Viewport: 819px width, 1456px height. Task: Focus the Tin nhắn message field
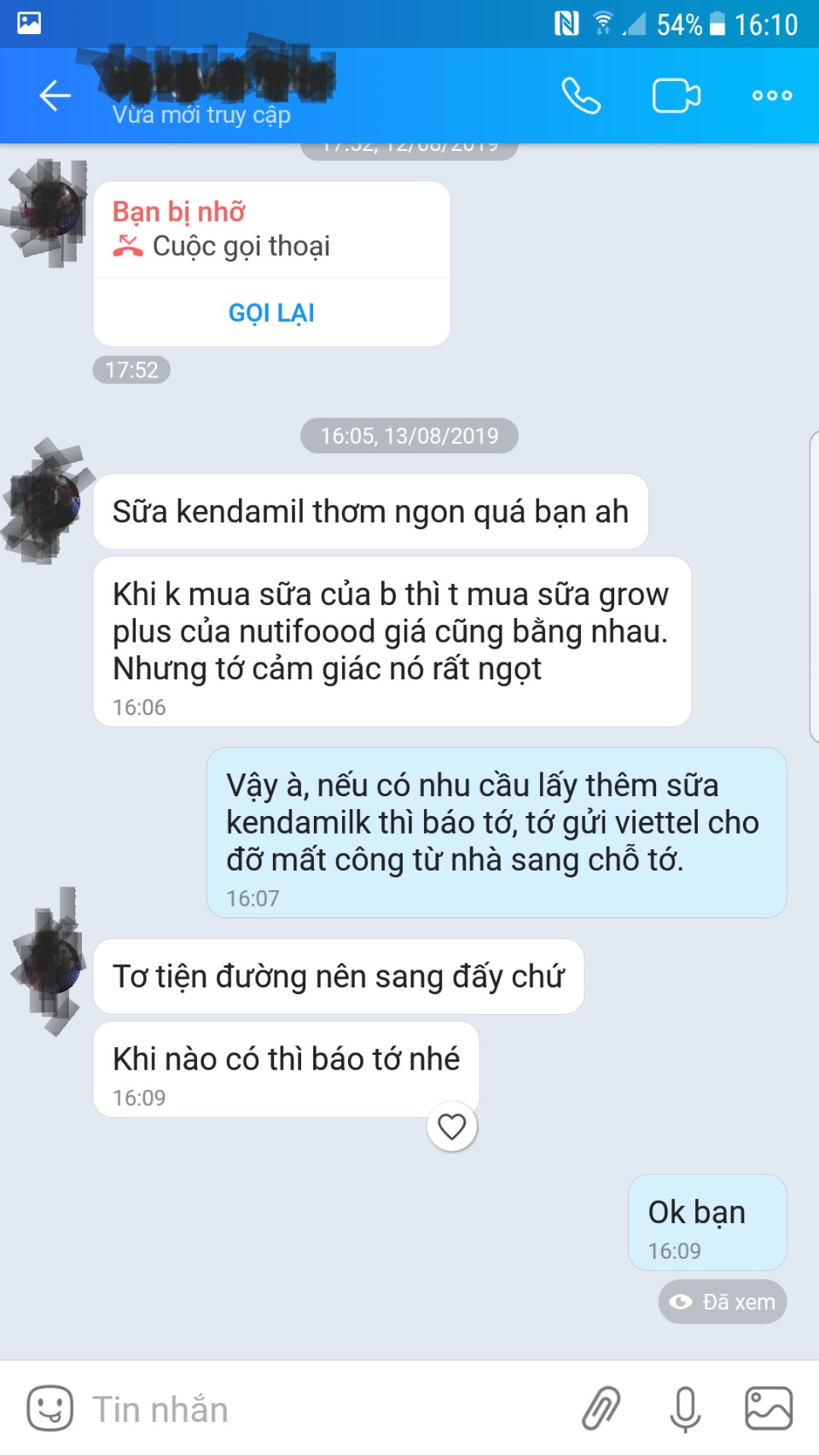tap(324, 1409)
